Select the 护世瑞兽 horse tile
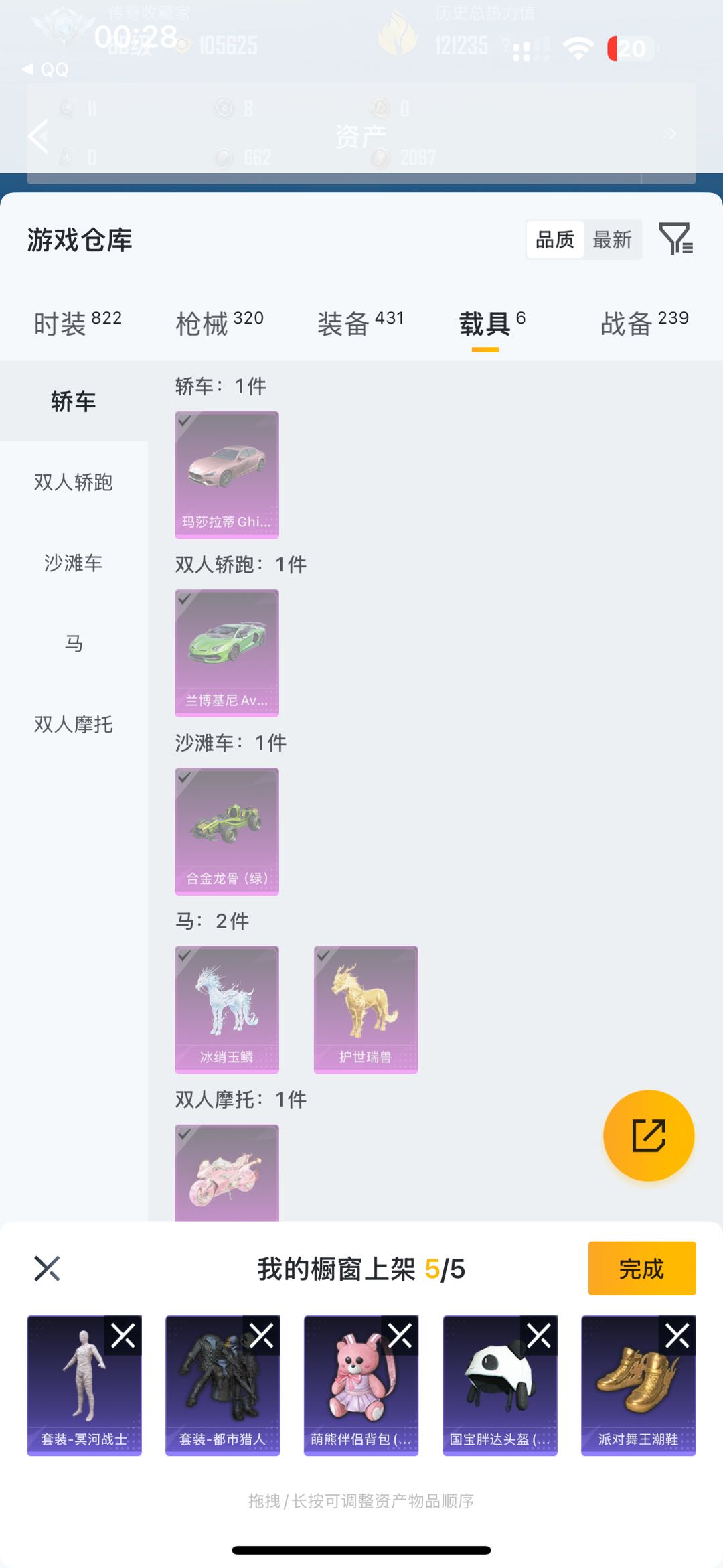Image resolution: width=723 pixels, height=1568 pixels. (x=366, y=1009)
